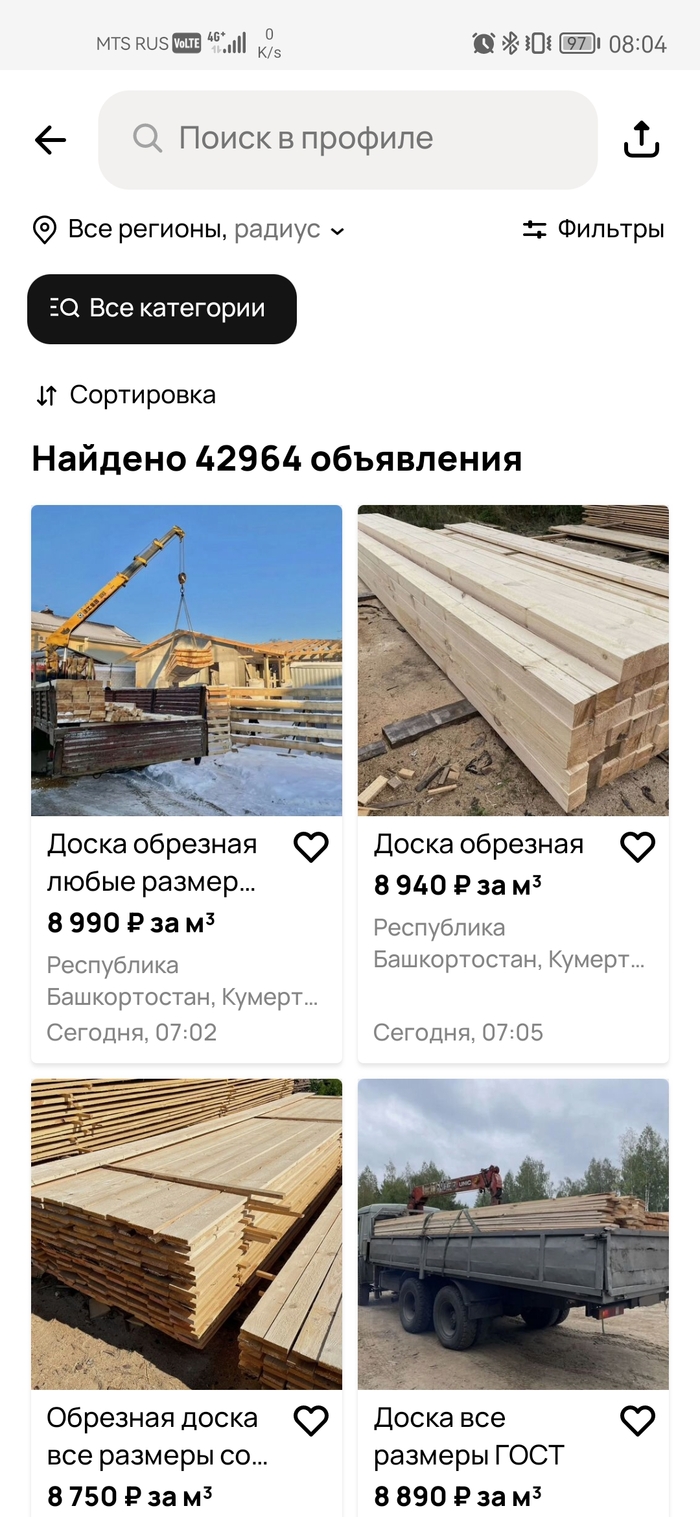
Task: Go back using the arrow icon
Action: click(50, 140)
